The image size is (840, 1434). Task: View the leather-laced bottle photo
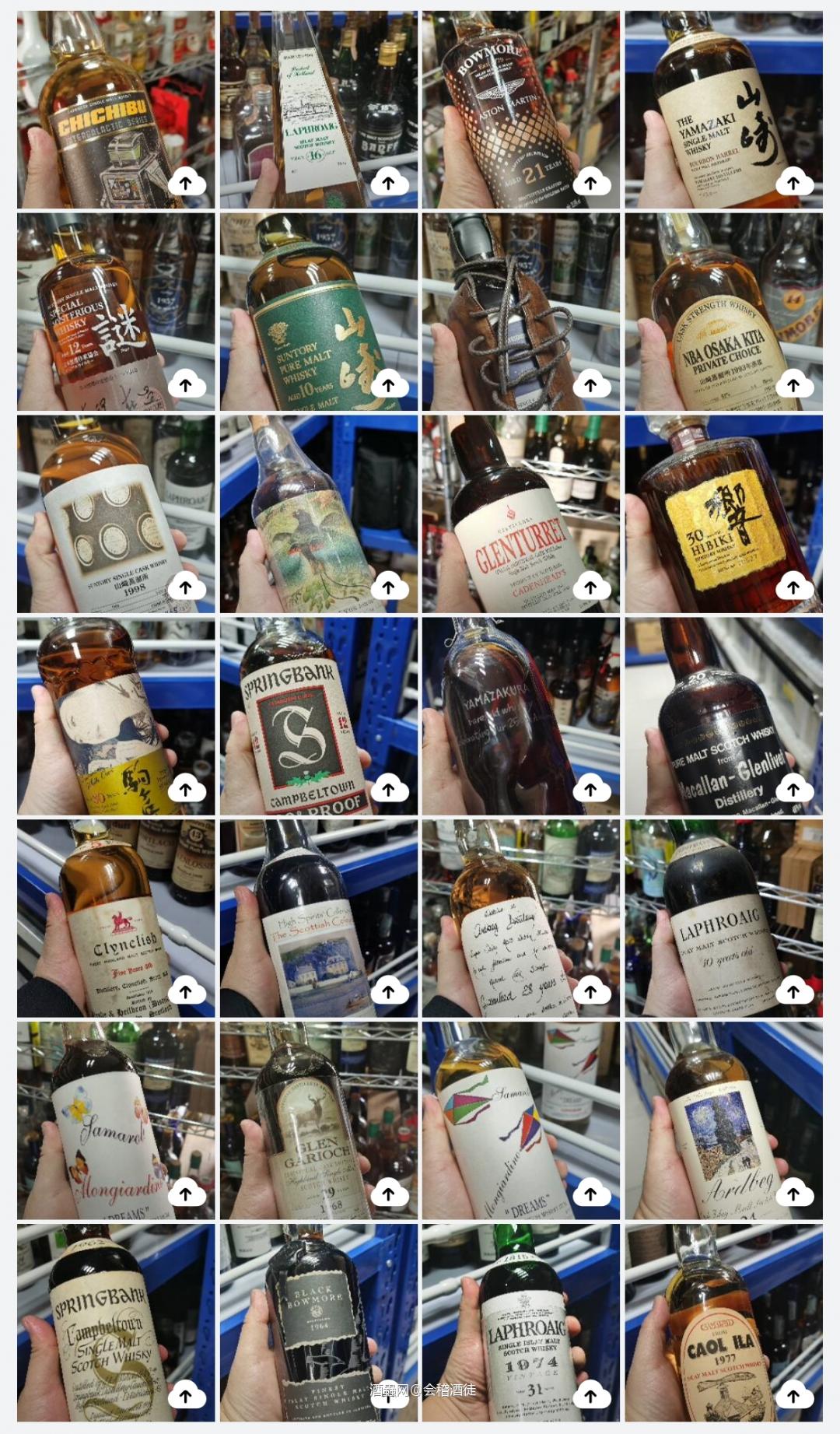tap(520, 311)
